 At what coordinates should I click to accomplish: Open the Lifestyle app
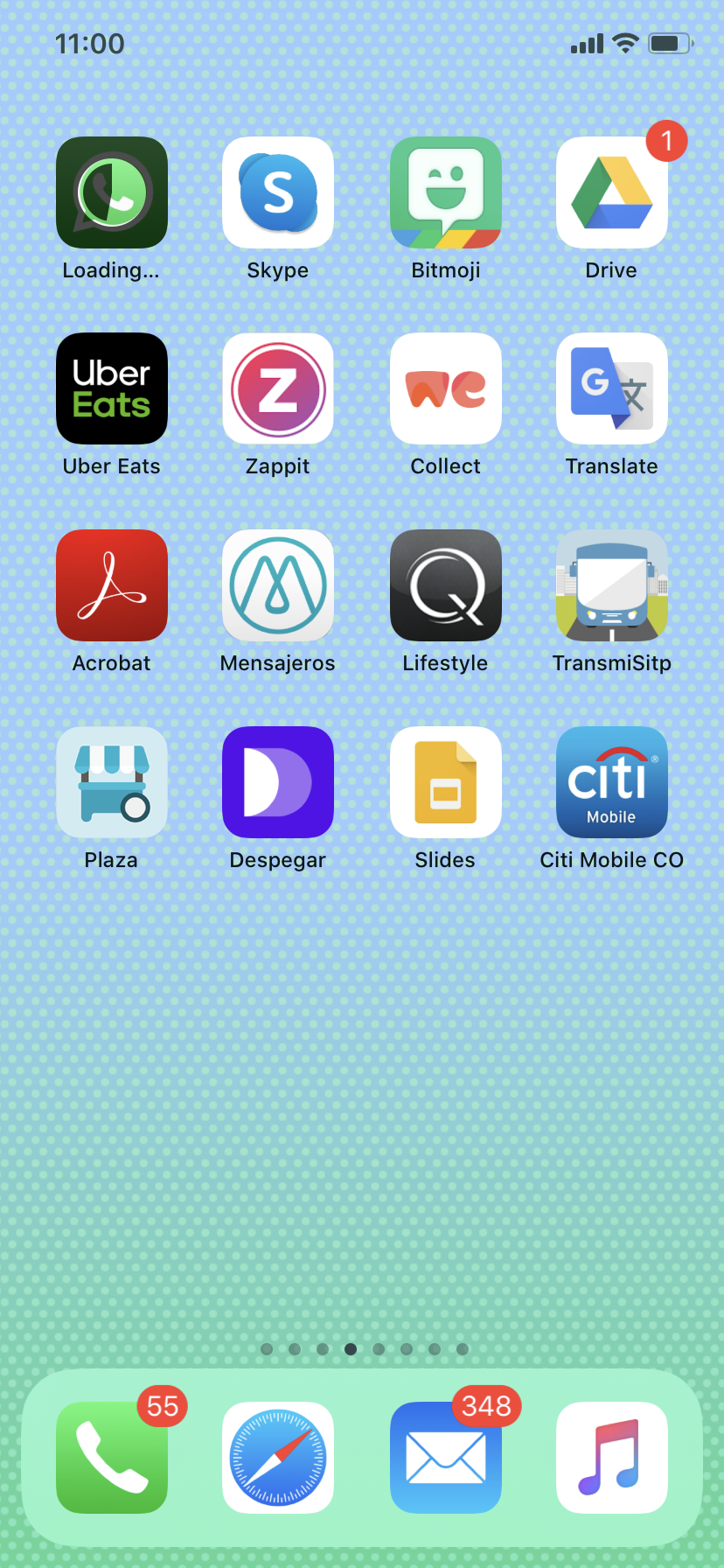tap(445, 585)
